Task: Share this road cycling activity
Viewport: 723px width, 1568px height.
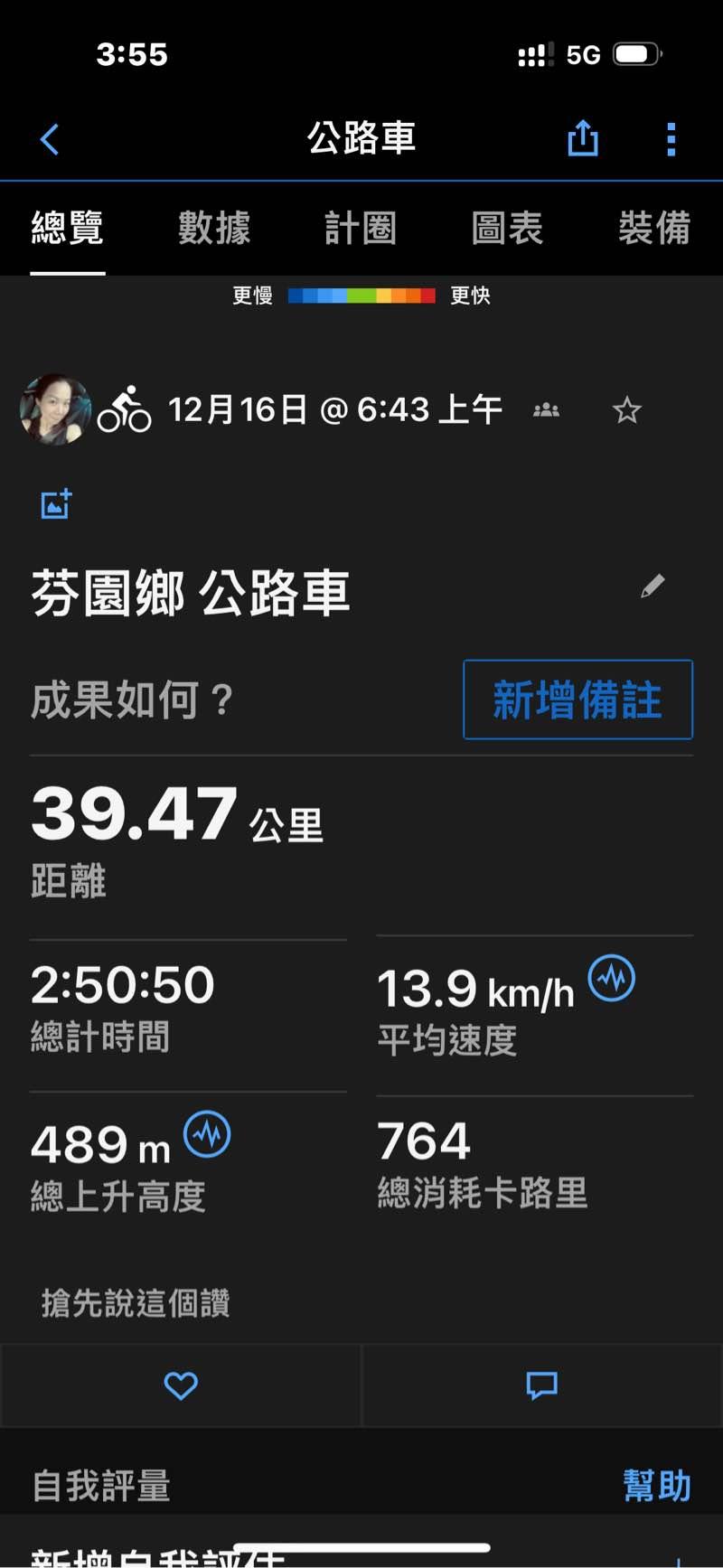Action: (x=583, y=138)
